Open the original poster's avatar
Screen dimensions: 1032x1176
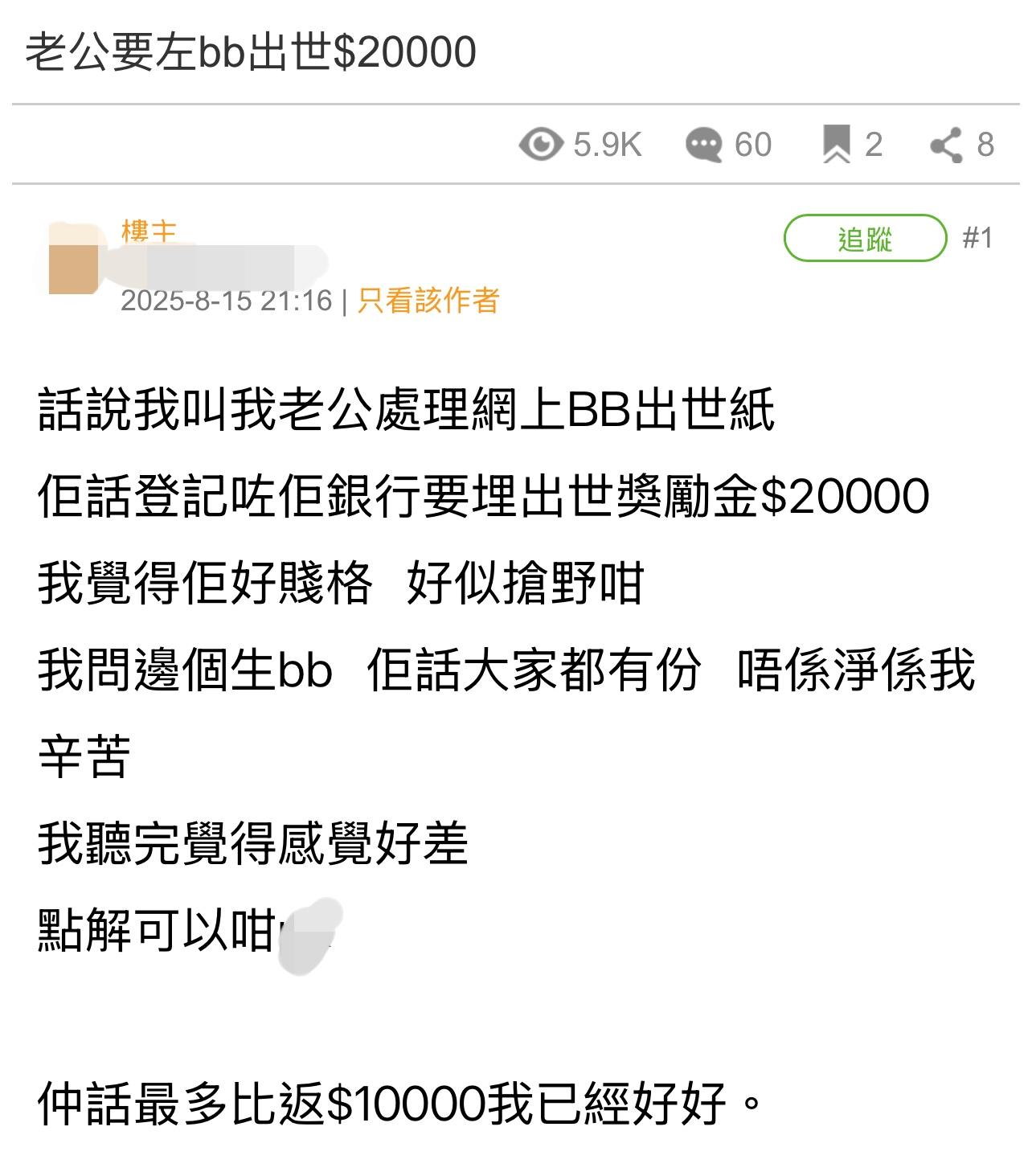click(x=74, y=259)
